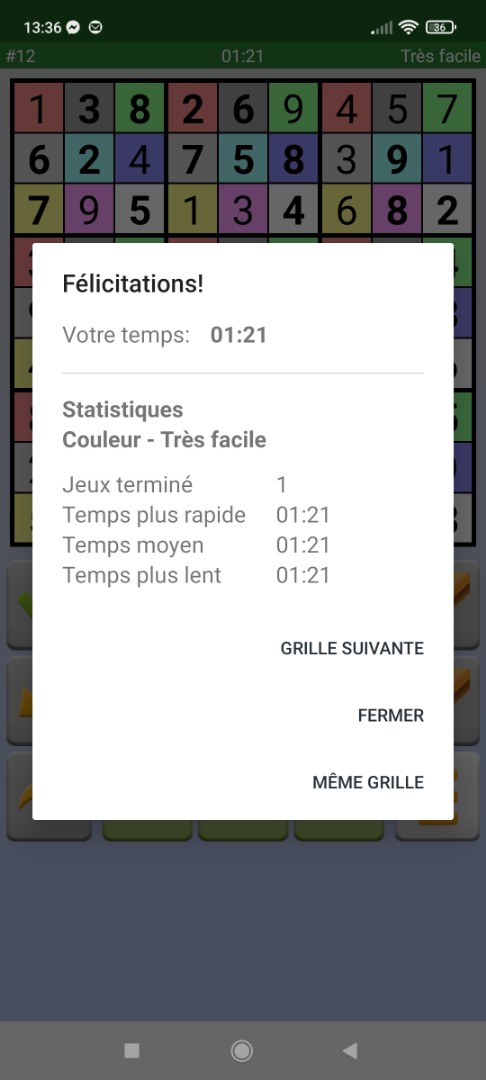Open the recent apps view
This screenshot has height=1080, width=486.
point(131,1050)
